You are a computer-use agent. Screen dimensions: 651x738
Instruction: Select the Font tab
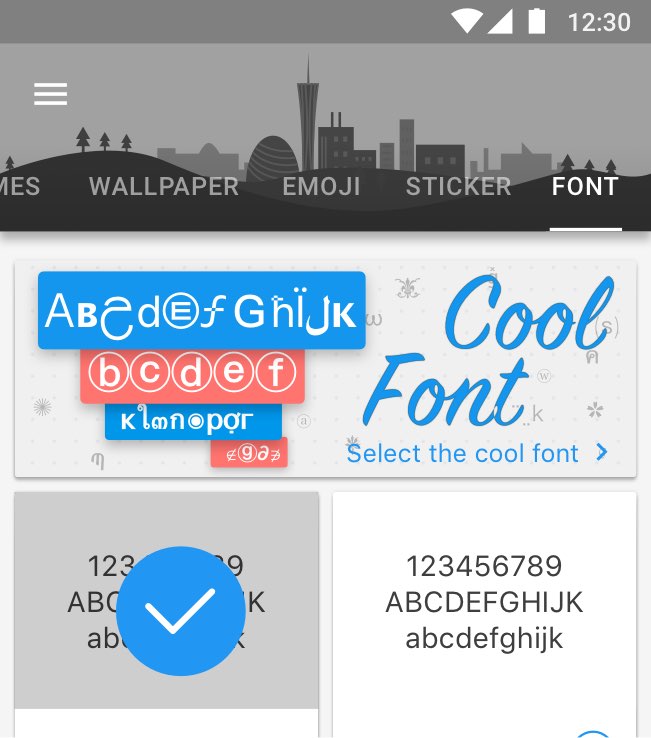(585, 186)
